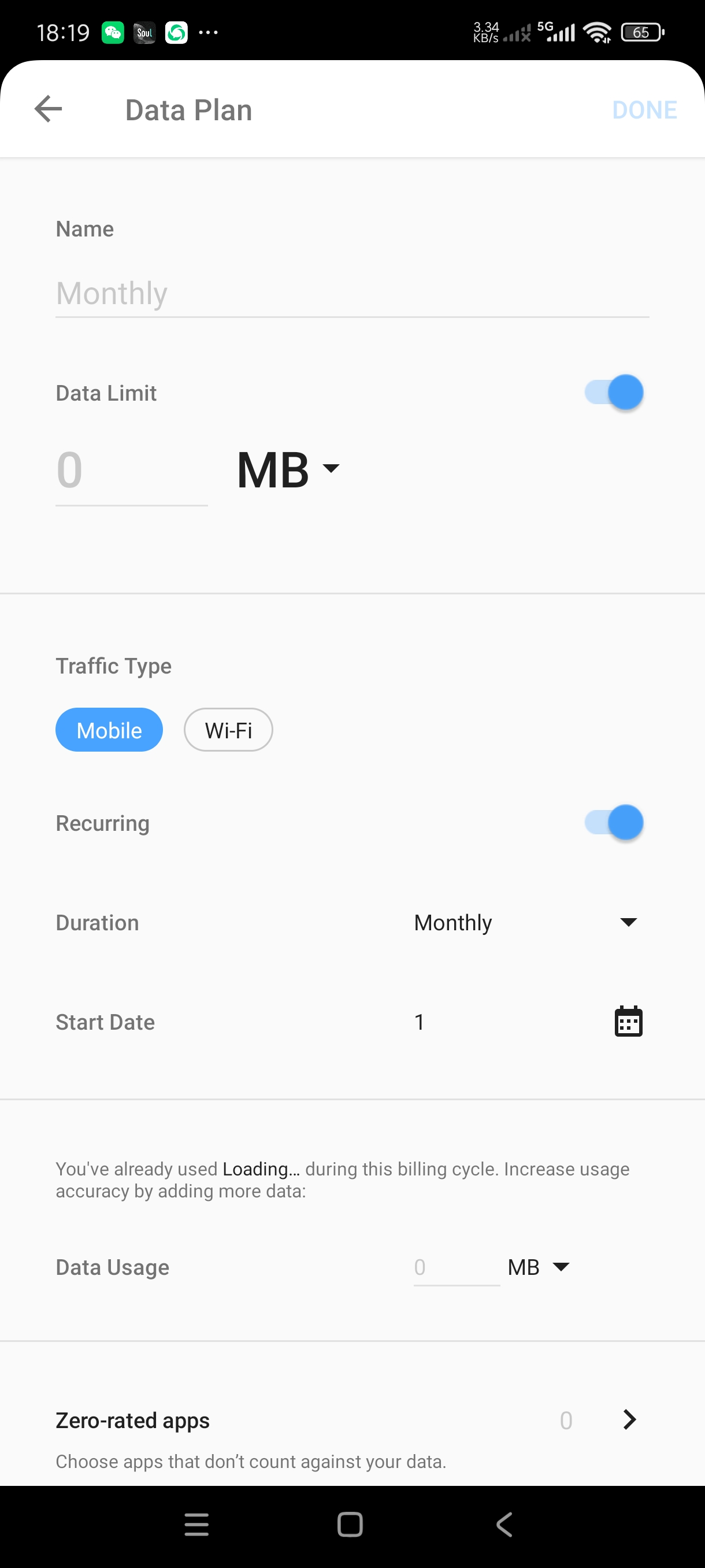Viewport: 705px width, 1568px height.
Task: Toggle the Recurring switch
Action: 613,822
